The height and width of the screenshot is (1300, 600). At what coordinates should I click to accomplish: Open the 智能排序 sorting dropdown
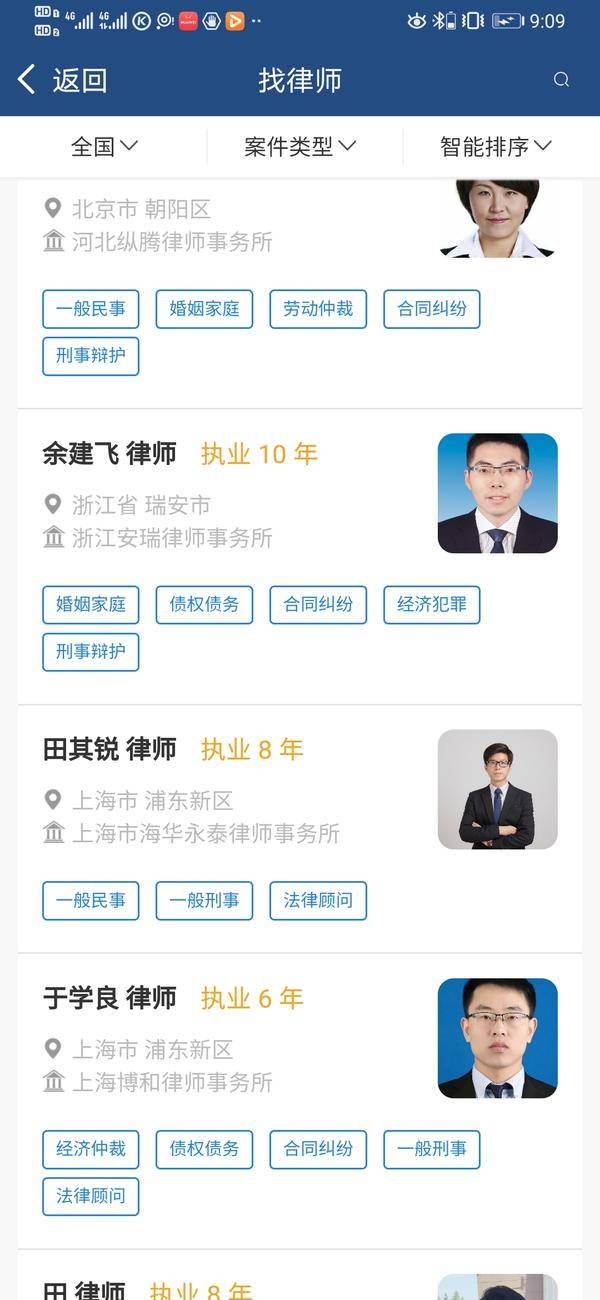coord(496,147)
